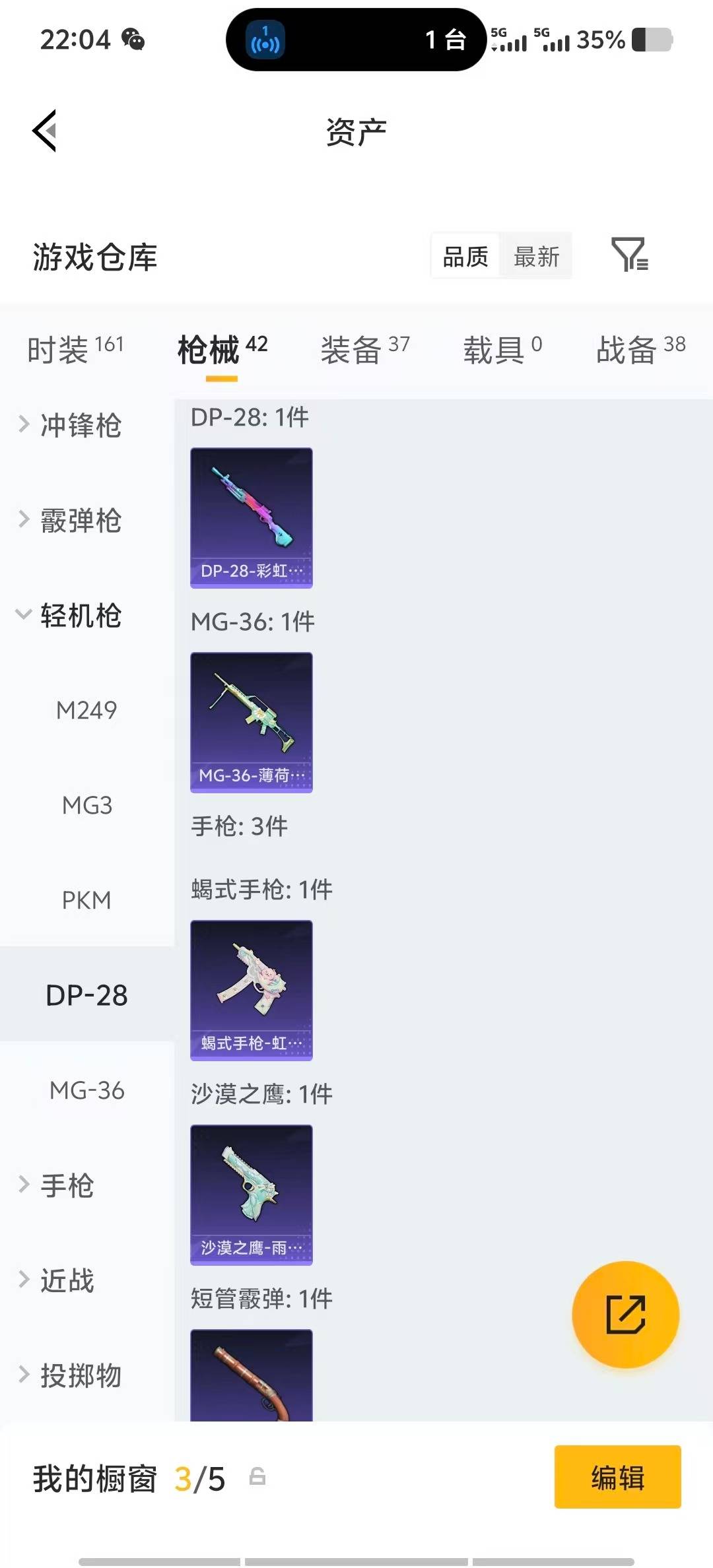713x1568 pixels.
Task: Switch to 最新 sorting option
Action: [x=537, y=256]
